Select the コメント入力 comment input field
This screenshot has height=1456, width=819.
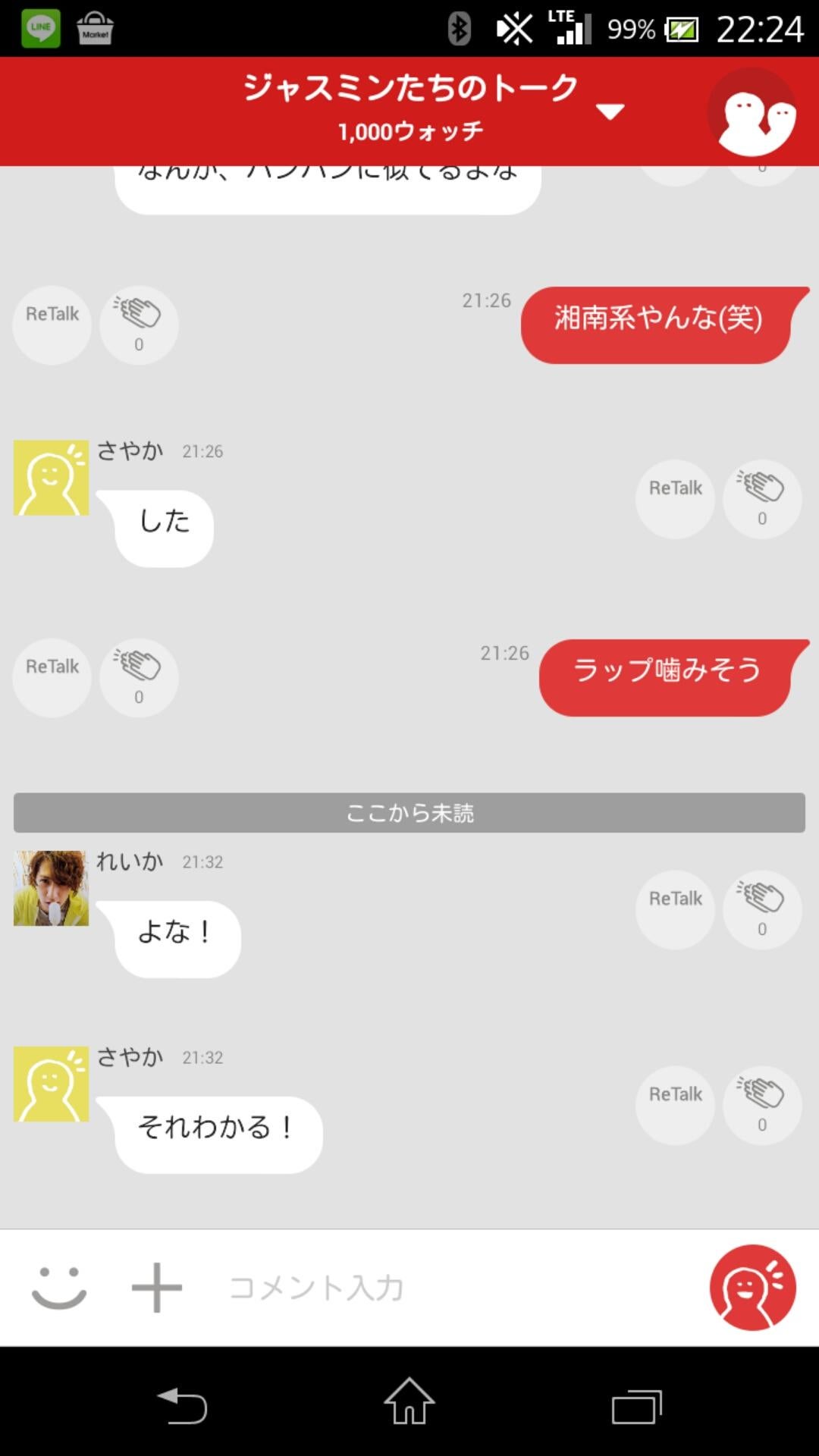click(379, 1287)
